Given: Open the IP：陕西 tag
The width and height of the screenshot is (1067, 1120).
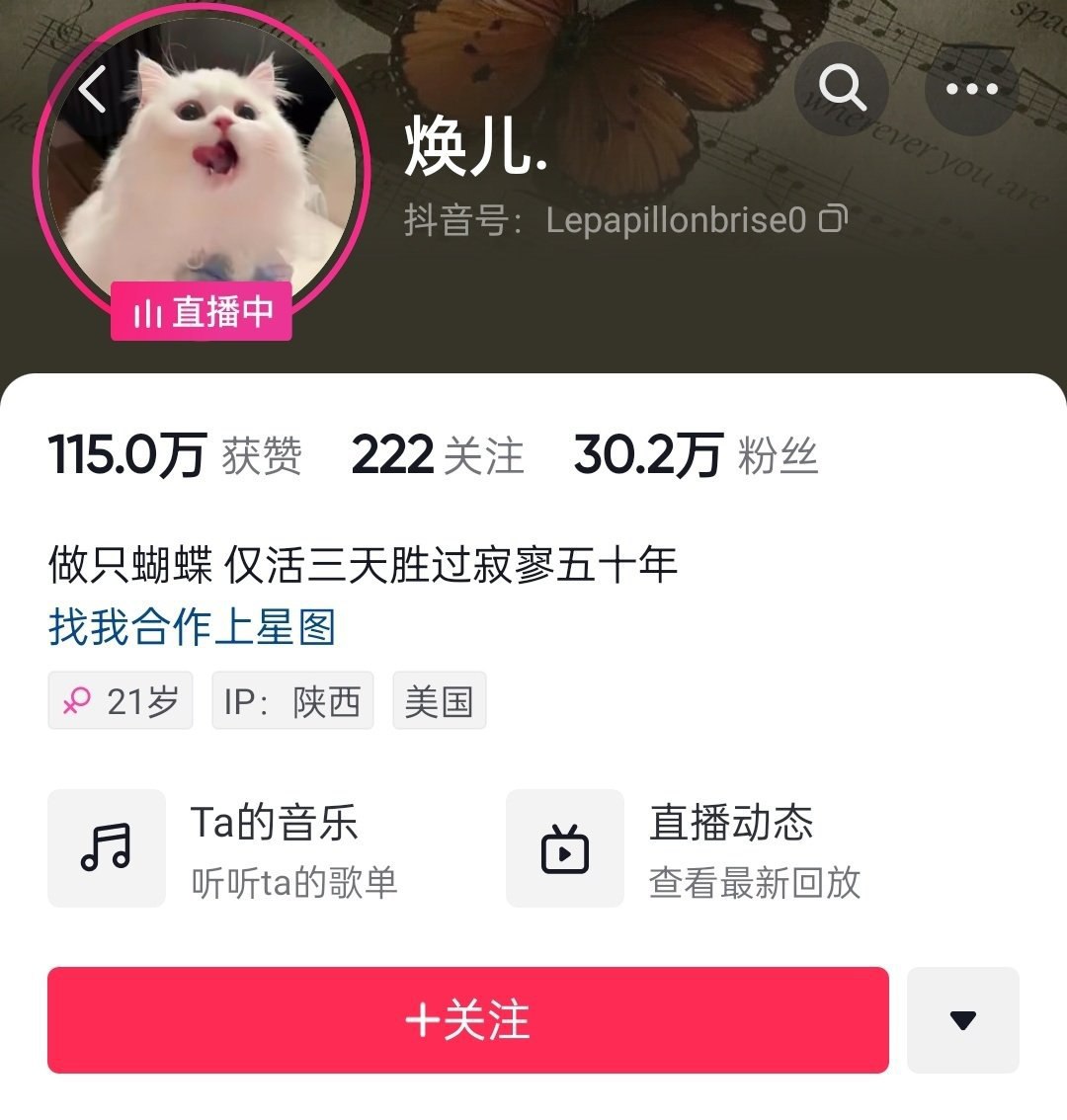Looking at the screenshot, I should tap(293, 699).
